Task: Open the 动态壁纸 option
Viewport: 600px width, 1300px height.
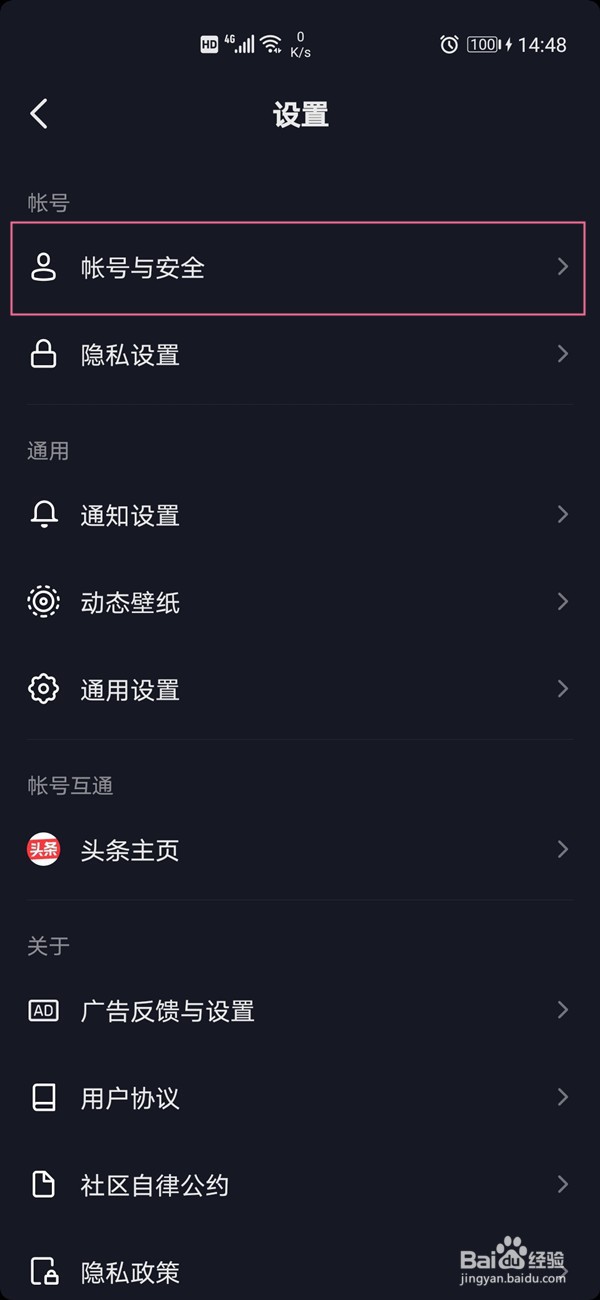Action: point(299,602)
